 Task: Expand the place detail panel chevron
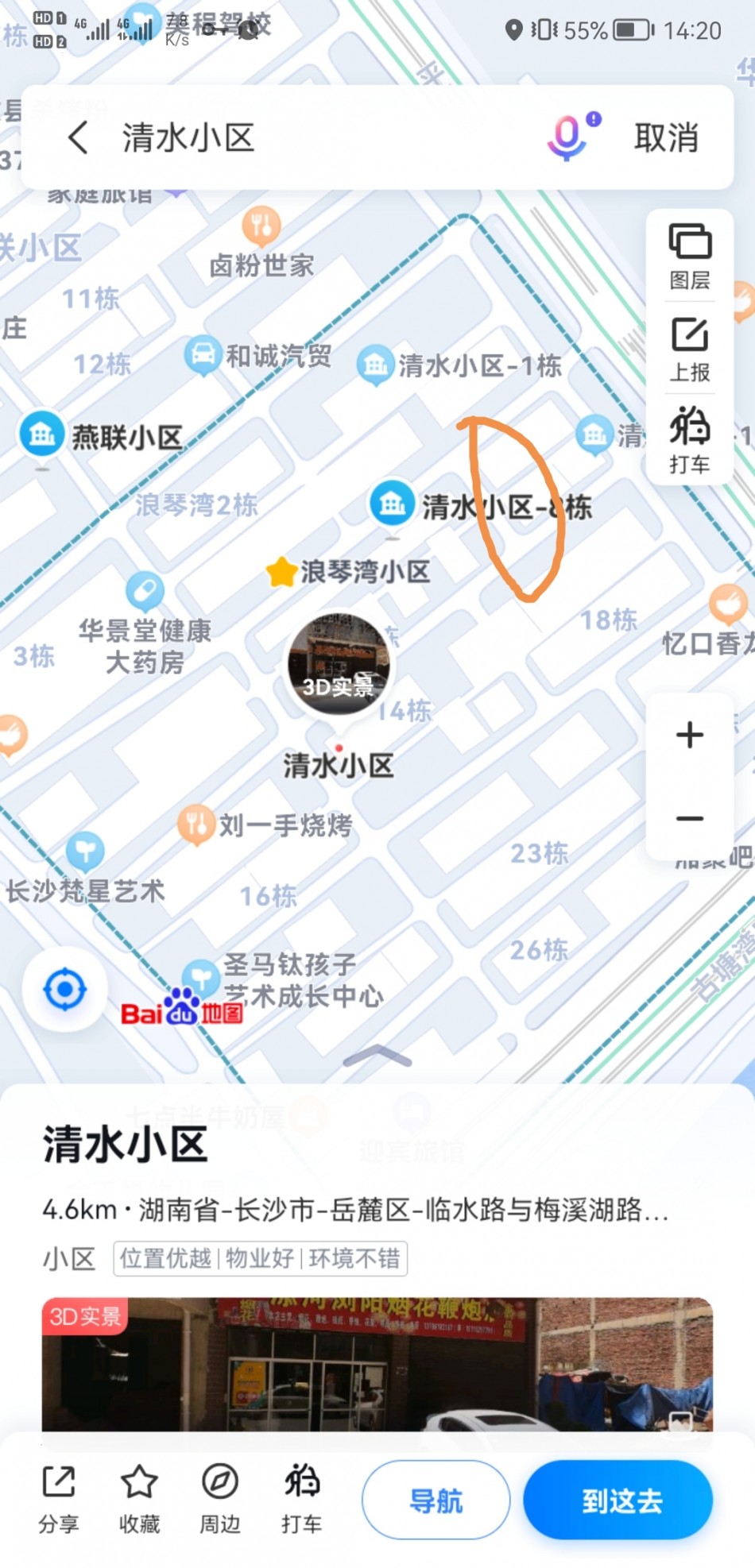(x=377, y=1056)
